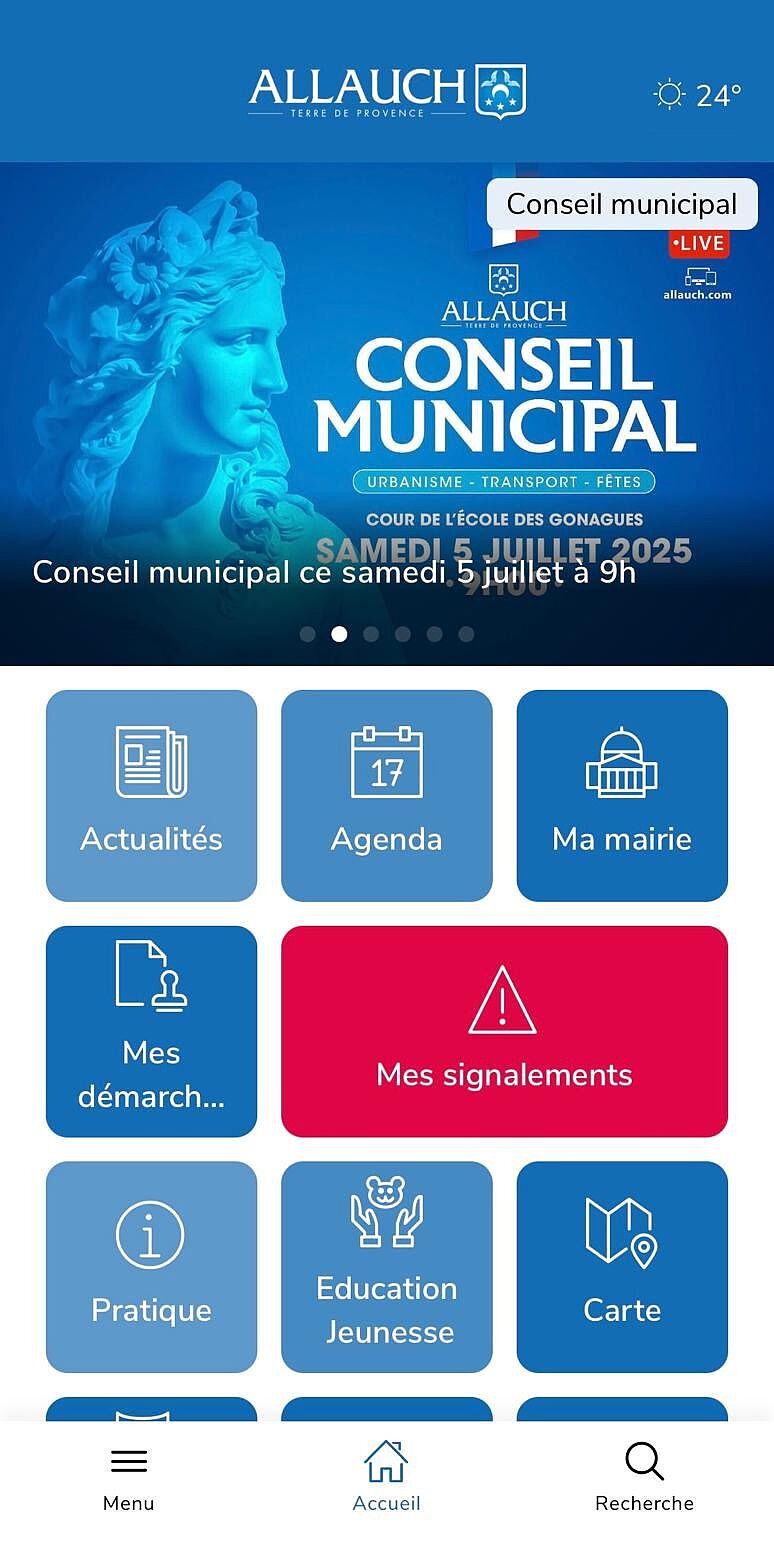Check the 24° weather widget

[698, 95]
